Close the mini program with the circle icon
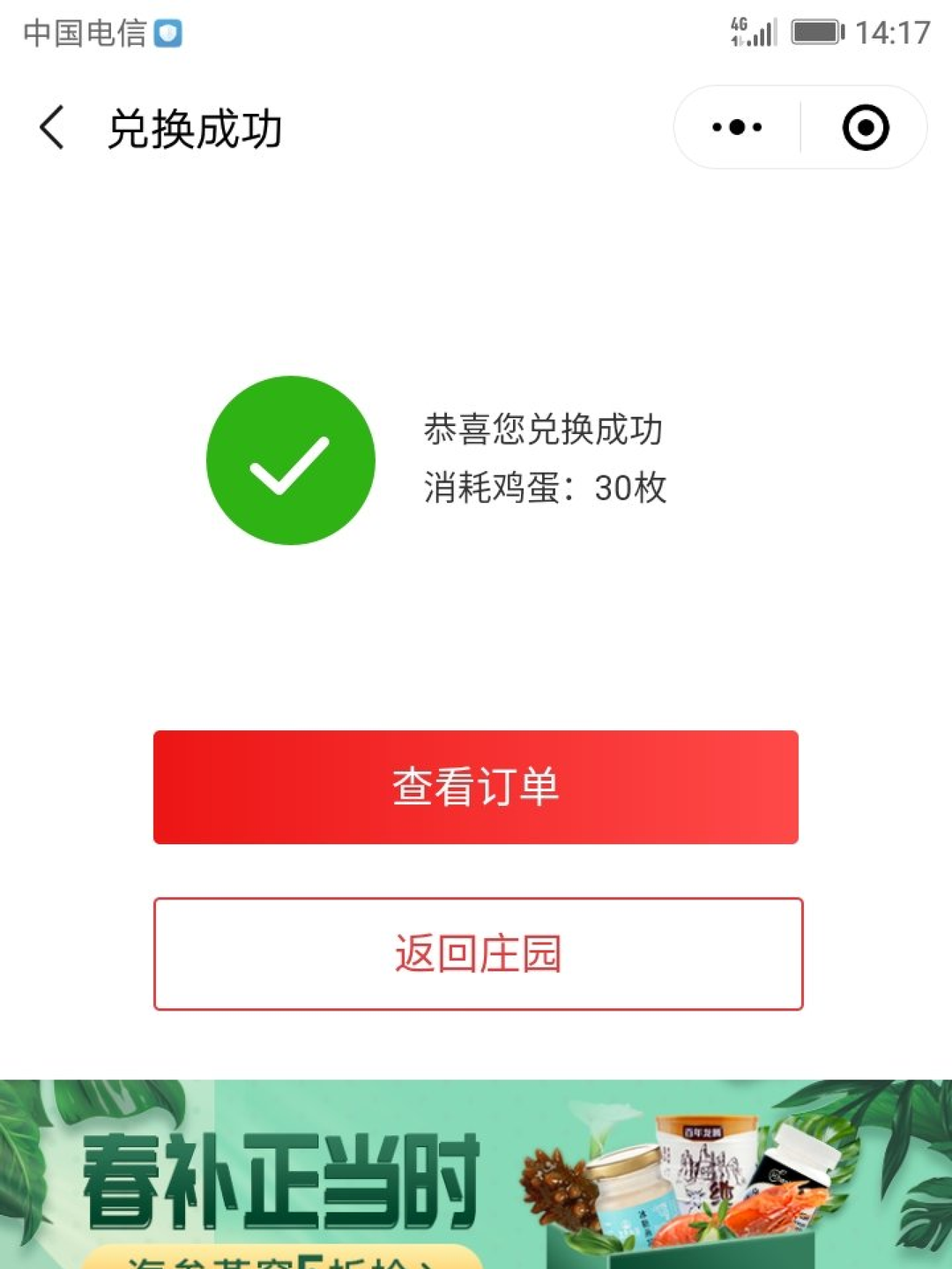 click(x=865, y=128)
